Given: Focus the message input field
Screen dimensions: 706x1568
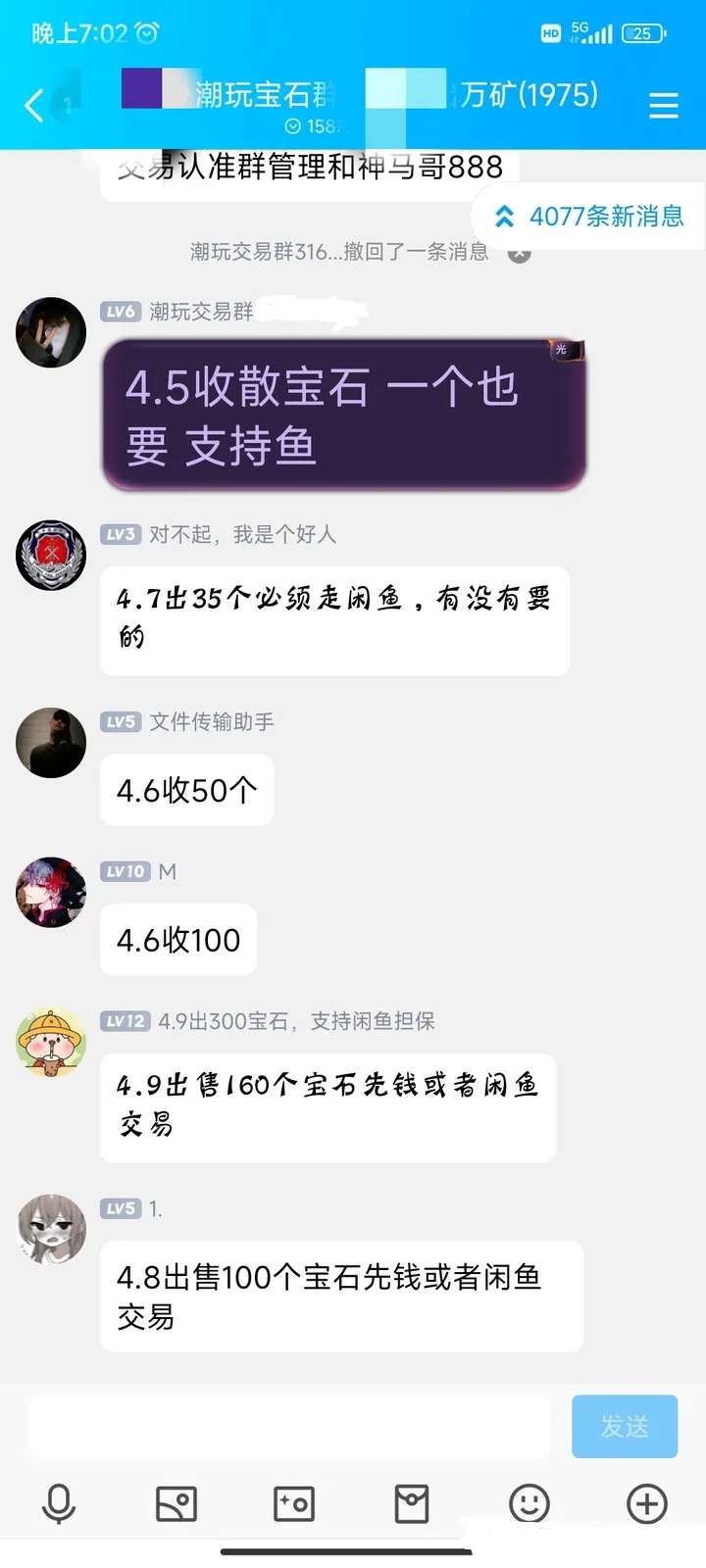Looking at the screenshot, I should (288, 1426).
